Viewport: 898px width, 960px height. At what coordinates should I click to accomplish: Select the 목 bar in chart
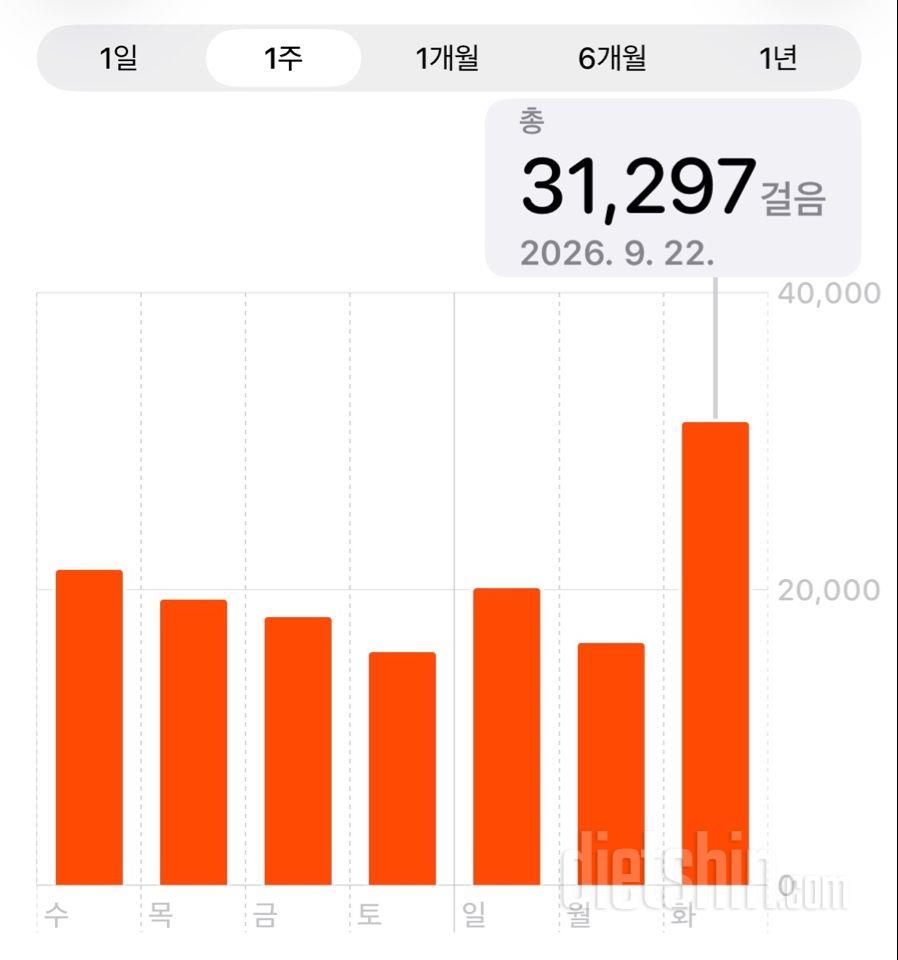[x=193, y=742]
